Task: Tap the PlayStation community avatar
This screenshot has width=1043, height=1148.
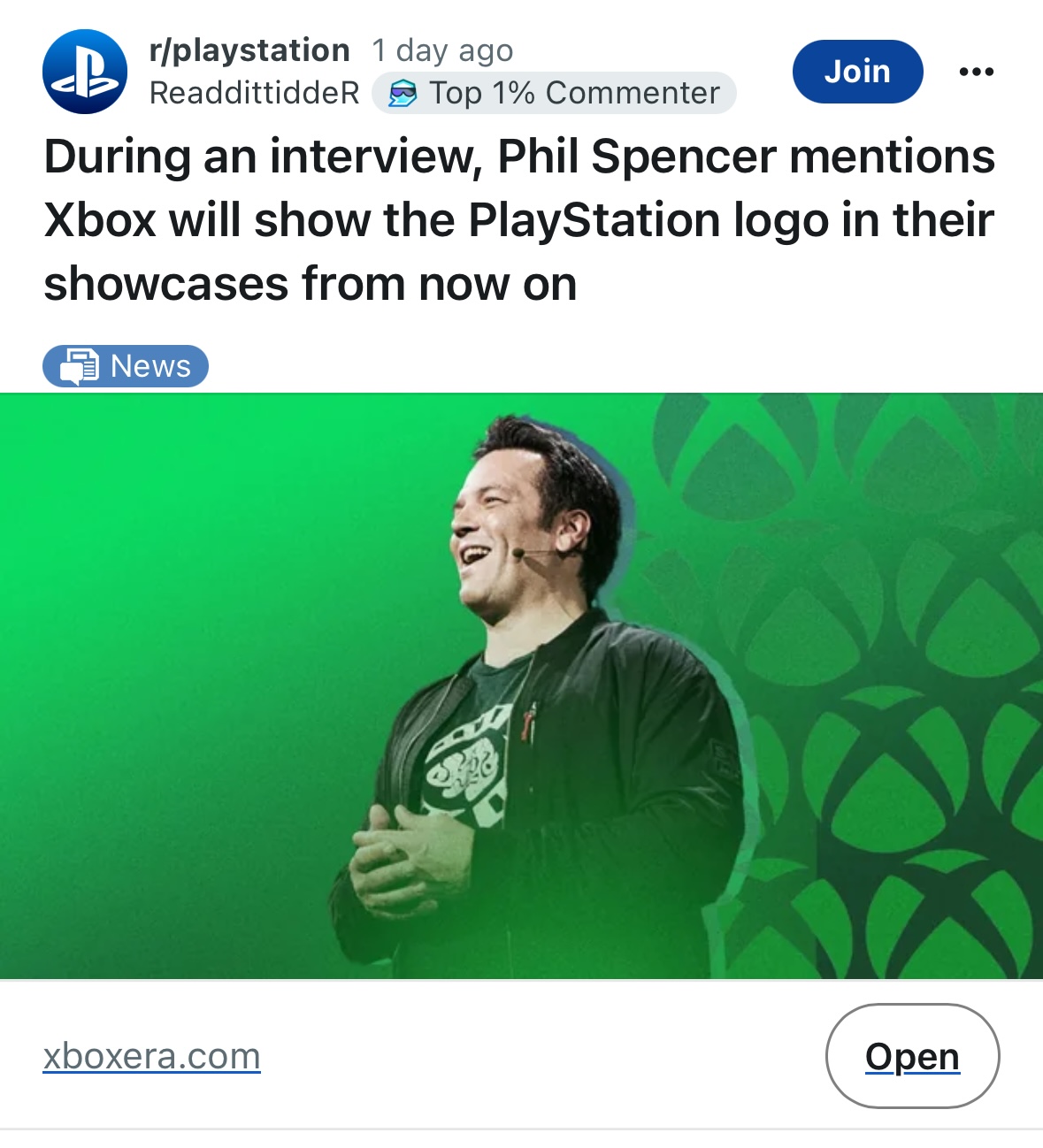Action: (85, 72)
